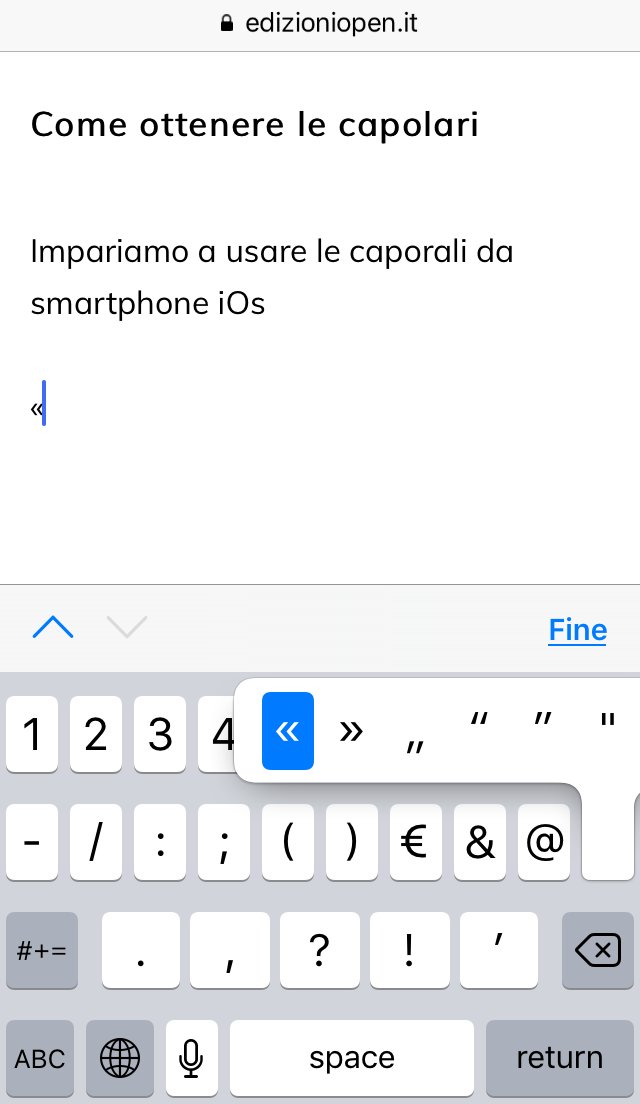Tap the colon key
Image resolution: width=640 pixels, height=1104 pixels.
[160, 842]
